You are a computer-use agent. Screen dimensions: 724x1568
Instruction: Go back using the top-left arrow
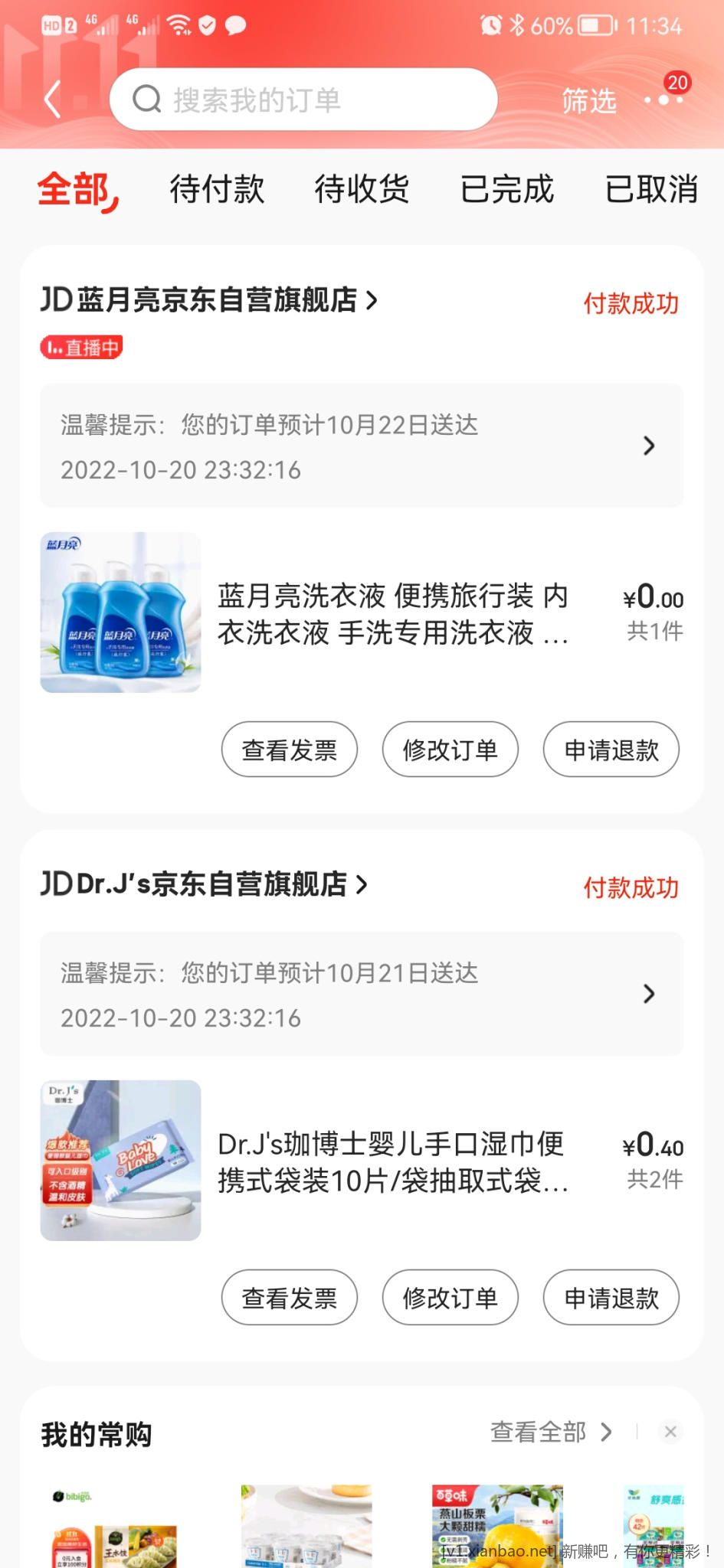coord(52,100)
